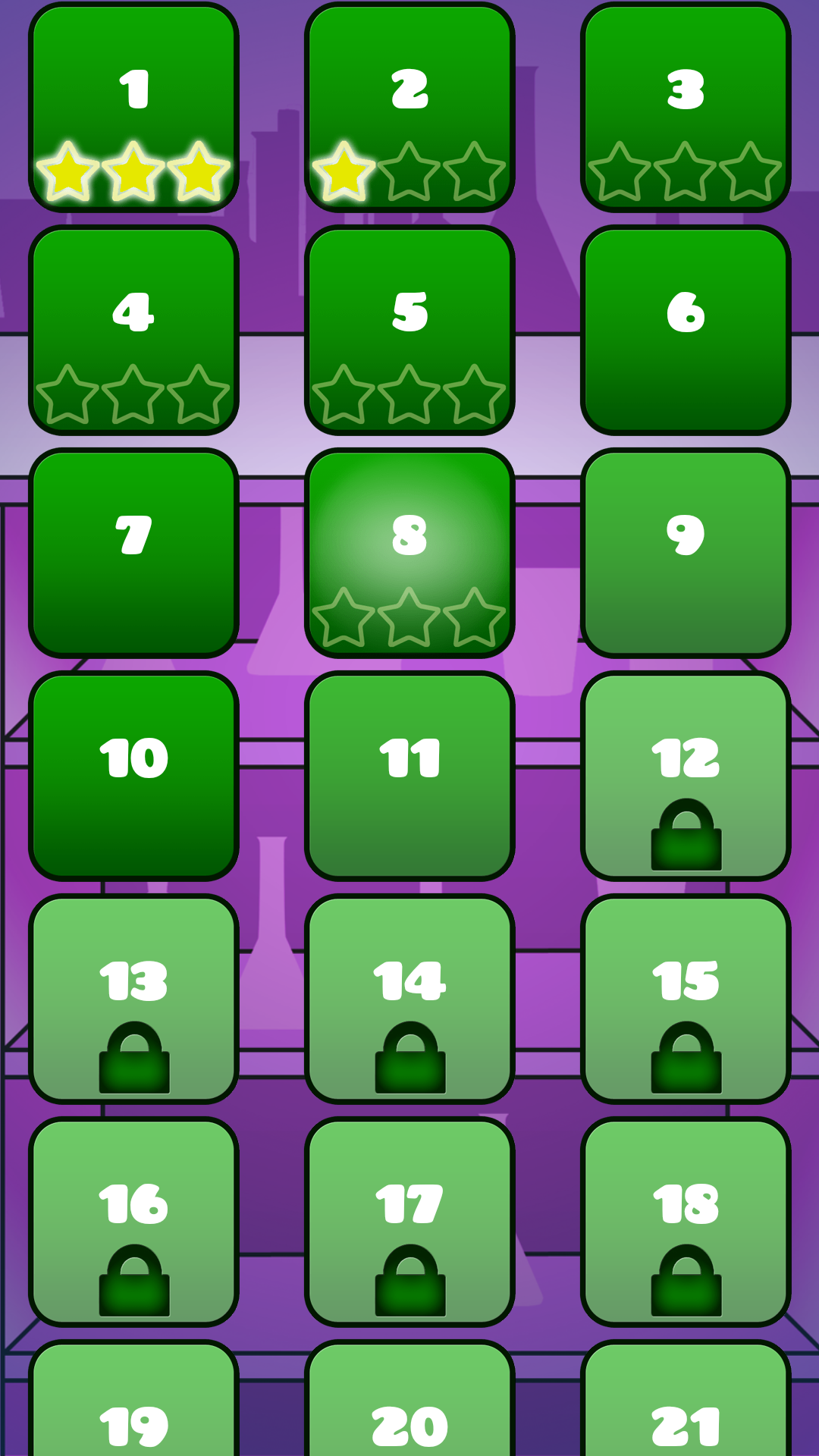Image resolution: width=819 pixels, height=1456 pixels.
Task: Select level 3
Action: click(x=686, y=108)
